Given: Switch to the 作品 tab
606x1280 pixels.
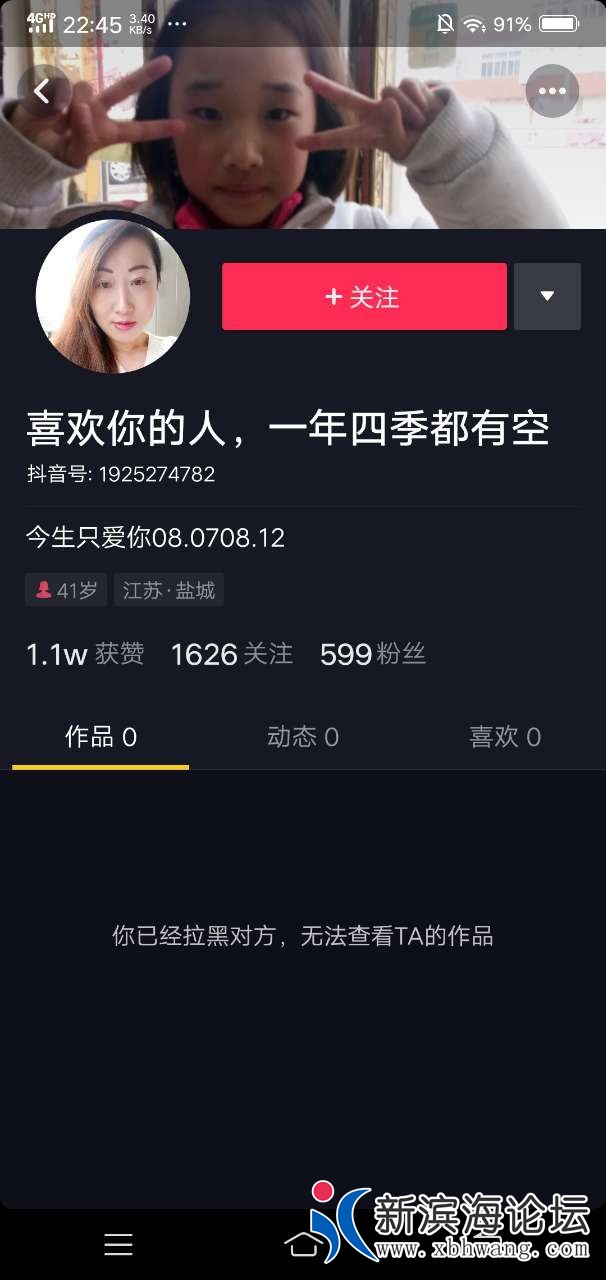Looking at the screenshot, I should point(101,738).
